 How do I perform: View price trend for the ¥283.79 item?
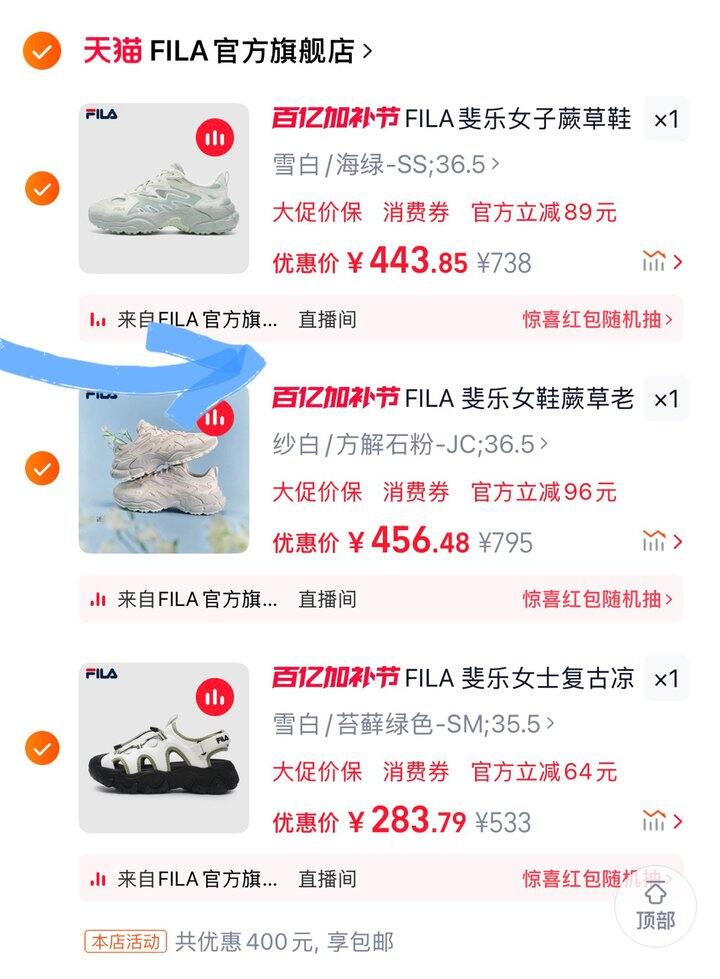coord(662,822)
